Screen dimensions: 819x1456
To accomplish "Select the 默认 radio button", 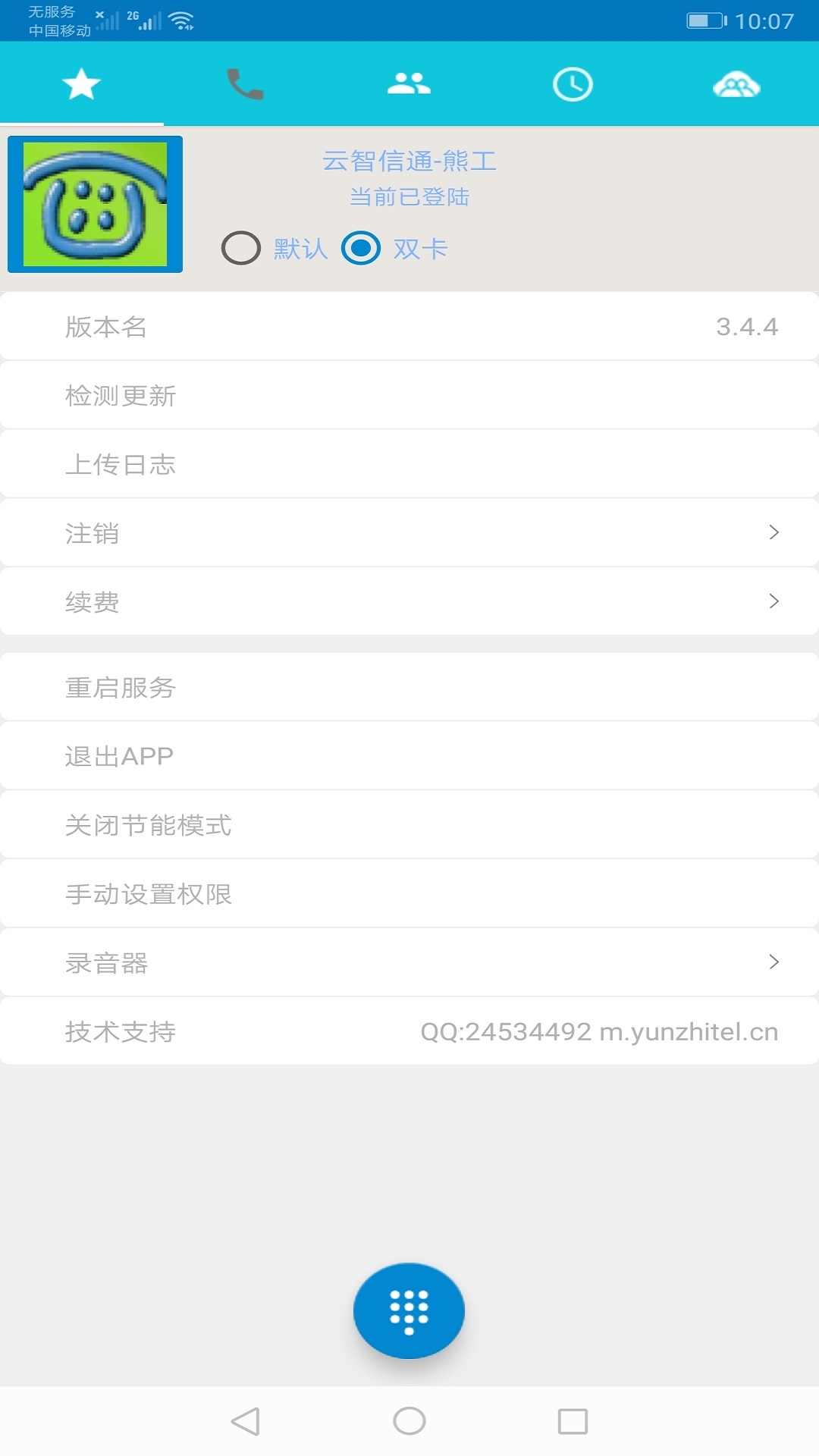I will click(x=241, y=247).
